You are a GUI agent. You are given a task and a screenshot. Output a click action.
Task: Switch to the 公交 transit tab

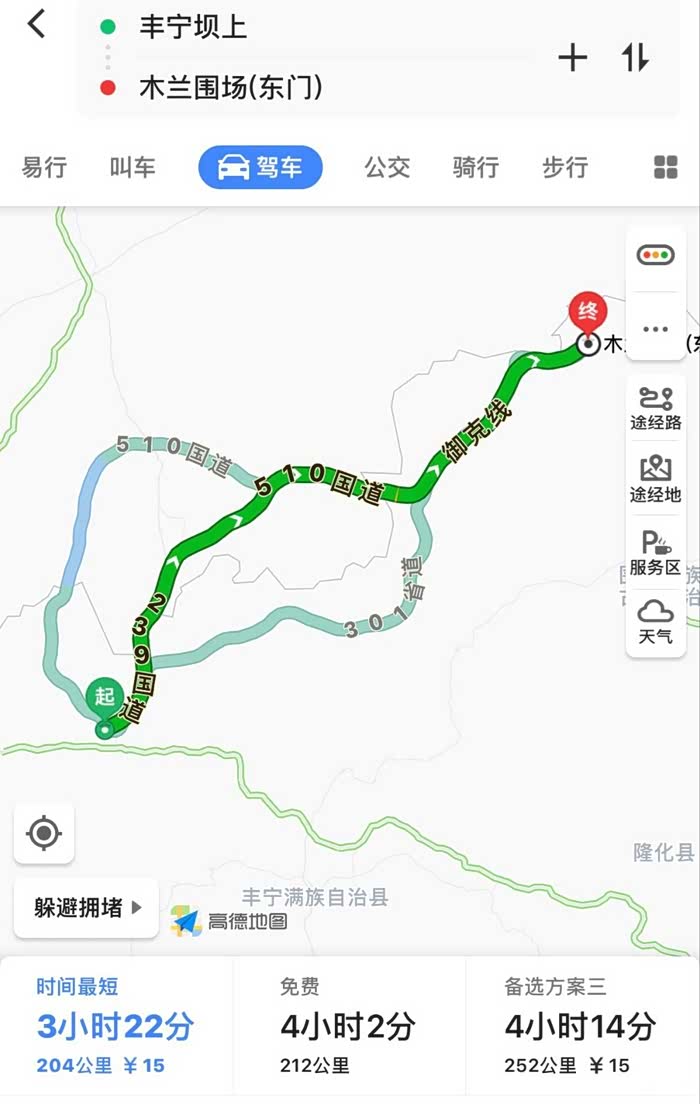(x=387, y=168)
